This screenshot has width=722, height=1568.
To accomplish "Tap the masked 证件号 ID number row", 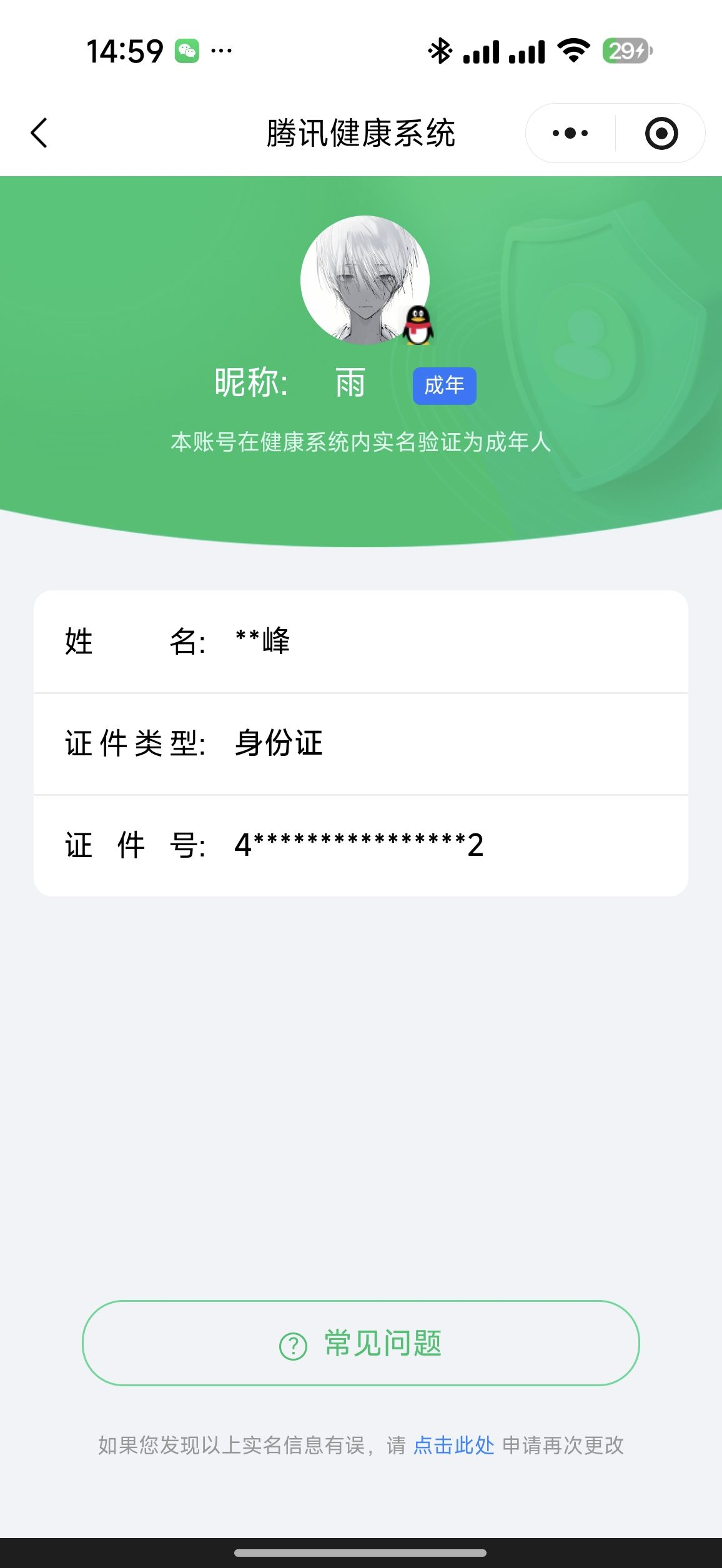I will pos(361,845).
